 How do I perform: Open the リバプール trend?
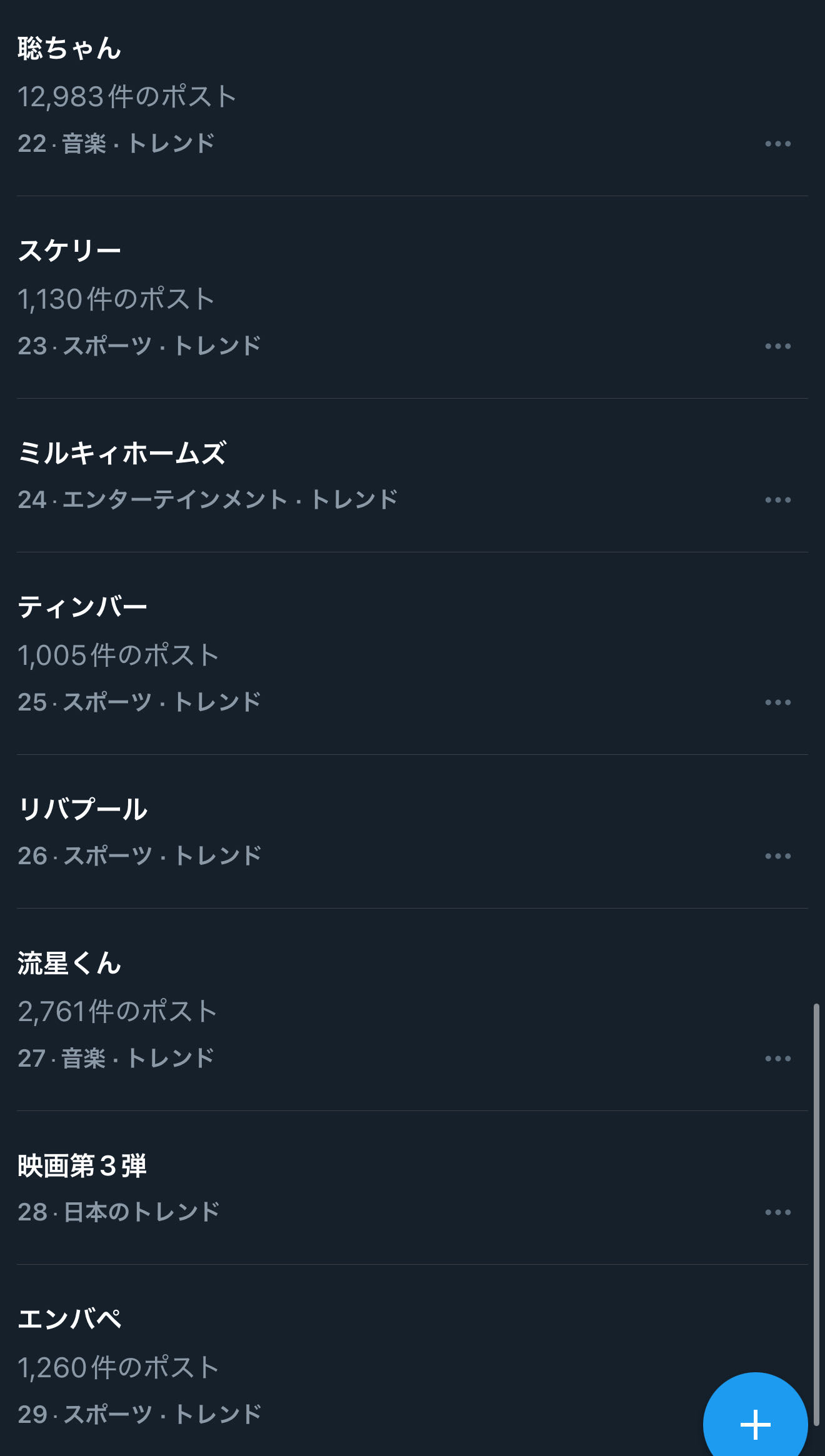point(82,809)
